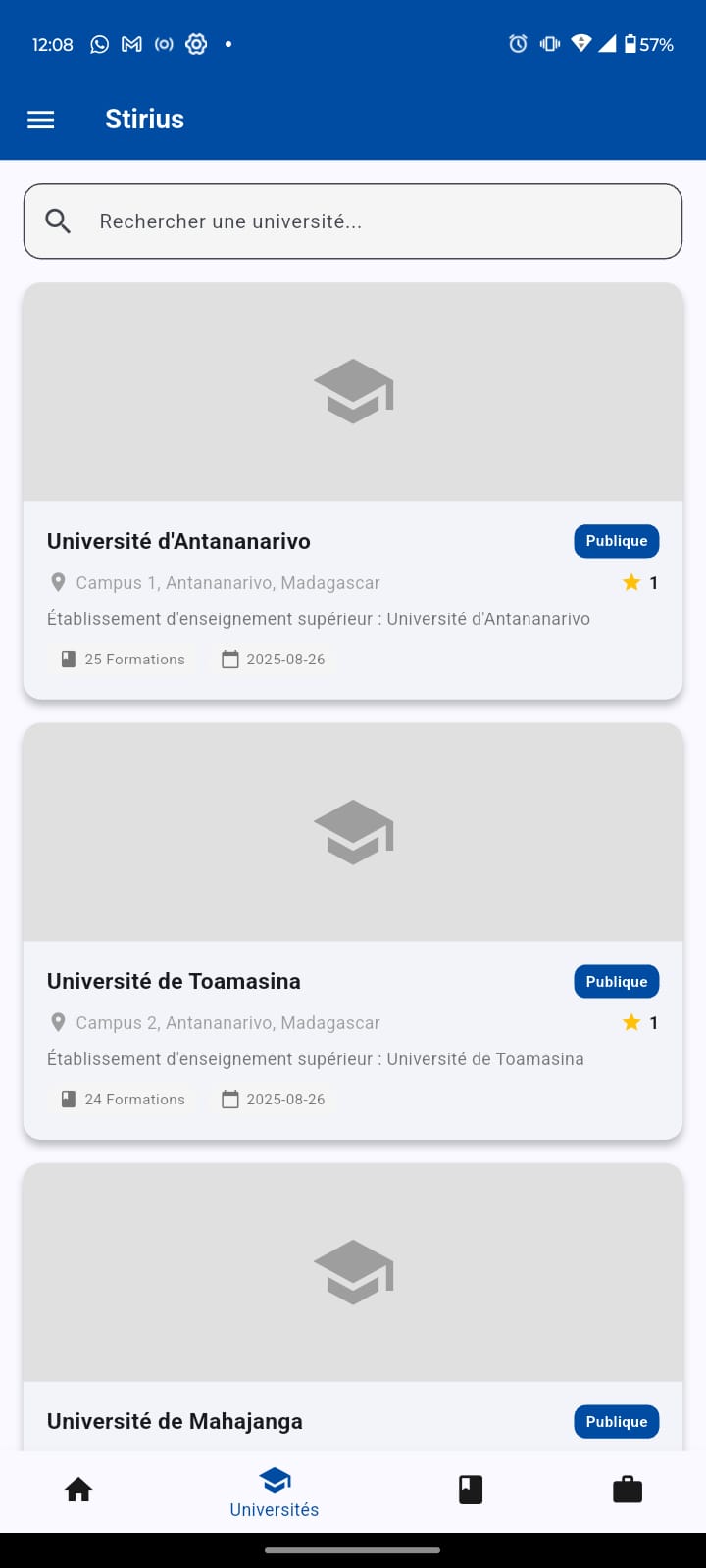
Task: Tap the Stirius app title
Action: [x=144, y=119]
